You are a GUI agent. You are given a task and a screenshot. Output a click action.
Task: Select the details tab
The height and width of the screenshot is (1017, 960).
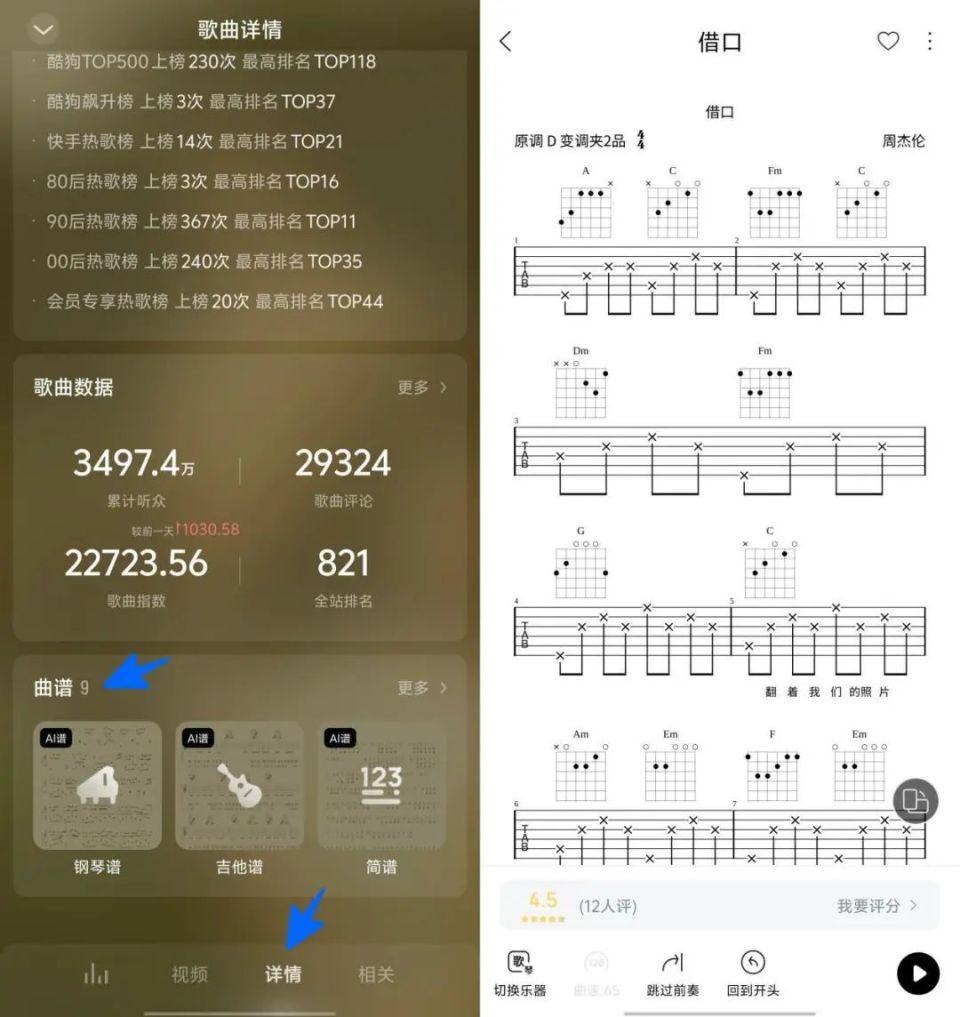tap(283, 974)
